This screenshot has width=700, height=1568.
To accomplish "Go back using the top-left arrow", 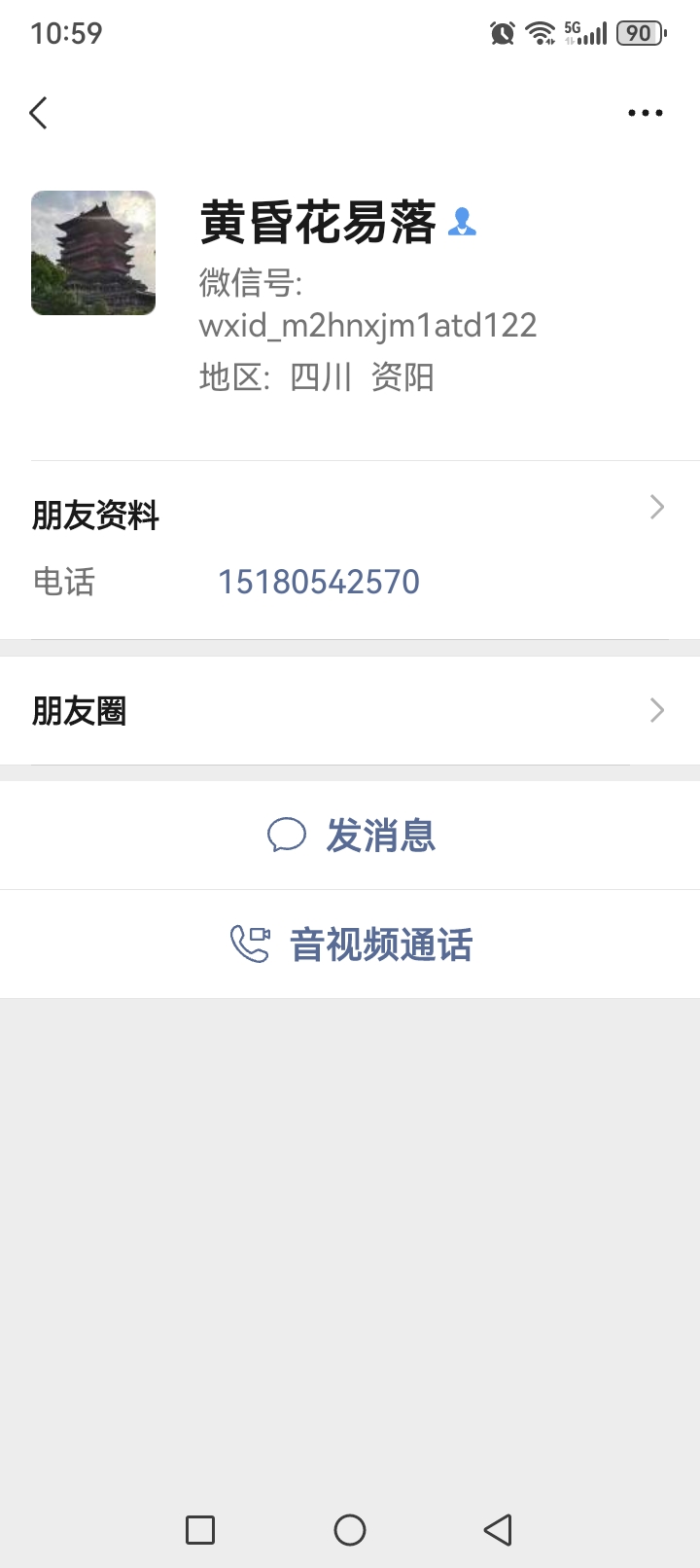I will click(x=39, y=113).
